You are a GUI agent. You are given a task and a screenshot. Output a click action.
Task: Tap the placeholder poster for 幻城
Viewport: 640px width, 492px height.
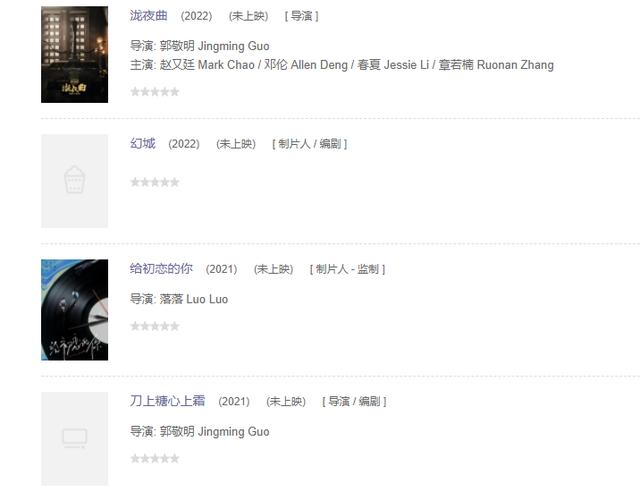[x=74, y=181]
